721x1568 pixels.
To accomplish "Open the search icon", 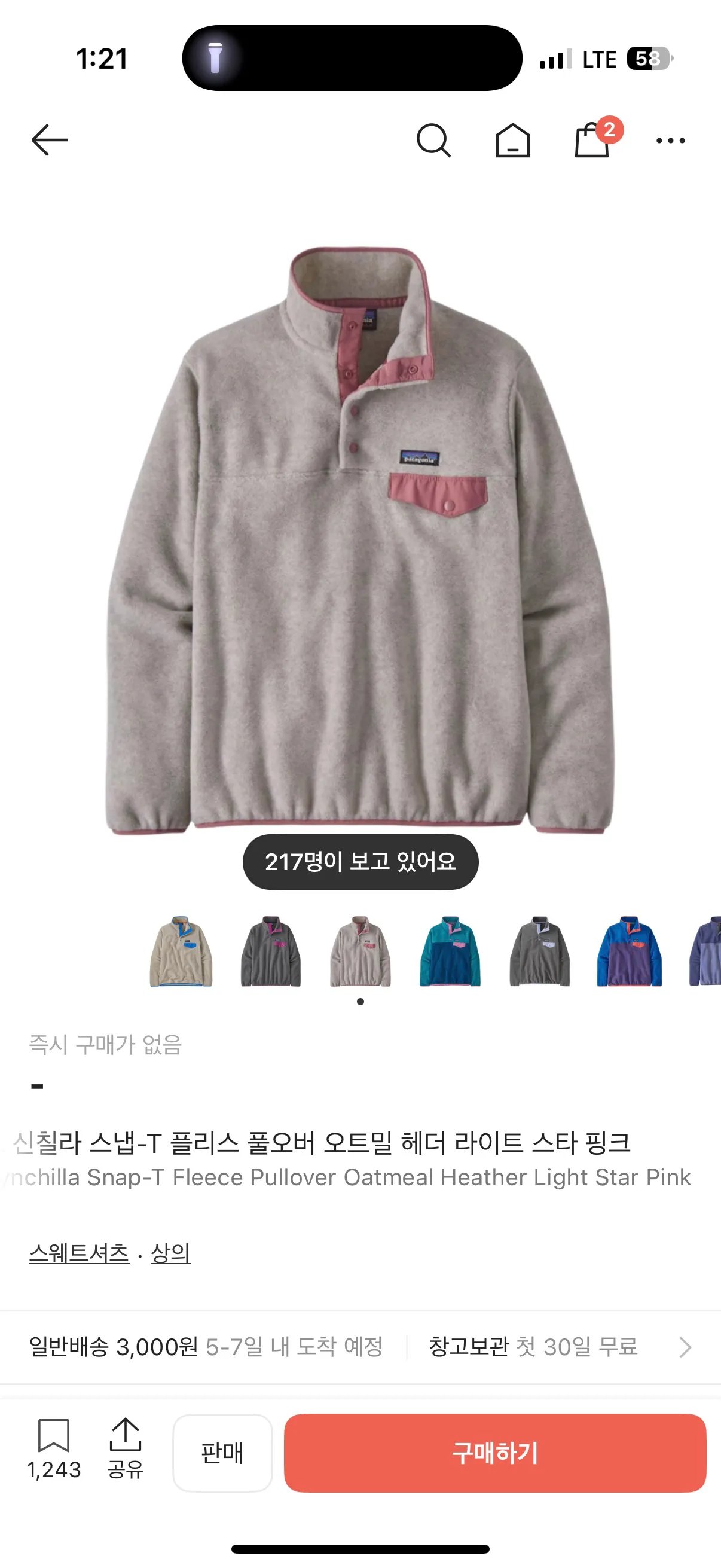I will (x=435, y=140).
